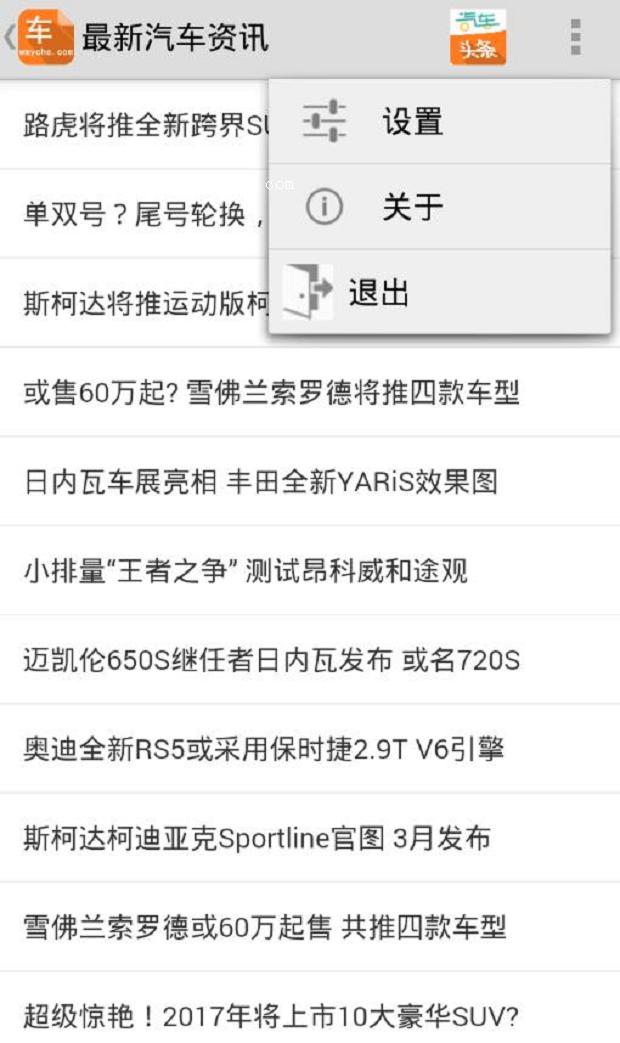Screen dimensions: 620x1043
Task: Open 设置 from the overflow menu
Action: click(438, 122)
